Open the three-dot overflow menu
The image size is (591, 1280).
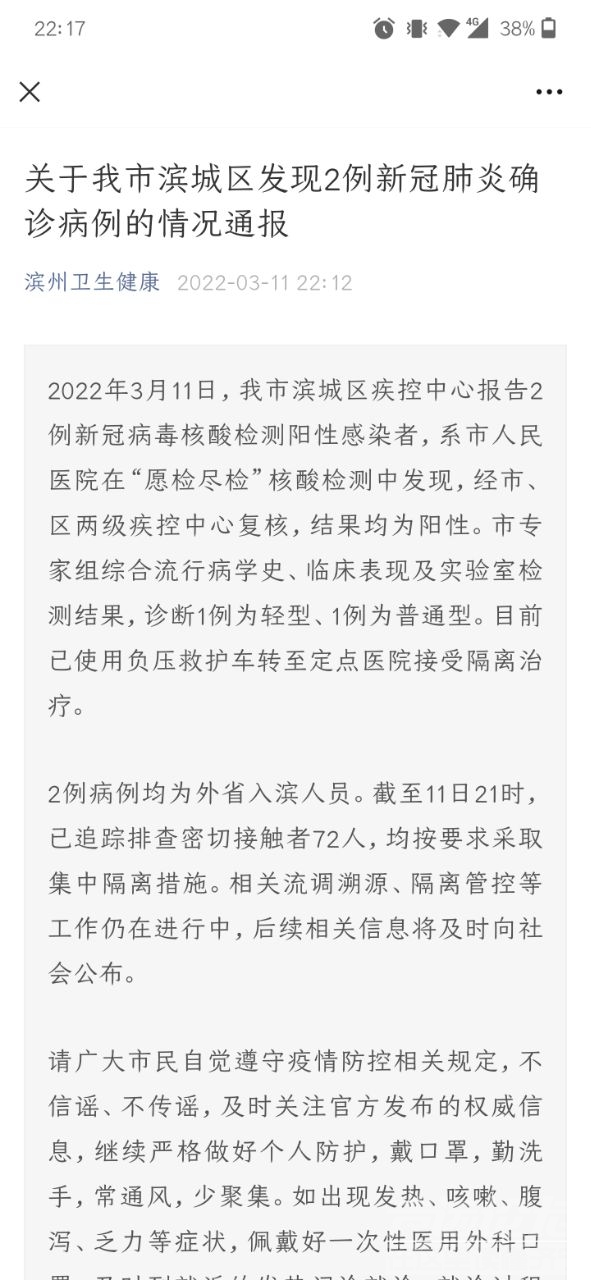[x=549, y=91]
